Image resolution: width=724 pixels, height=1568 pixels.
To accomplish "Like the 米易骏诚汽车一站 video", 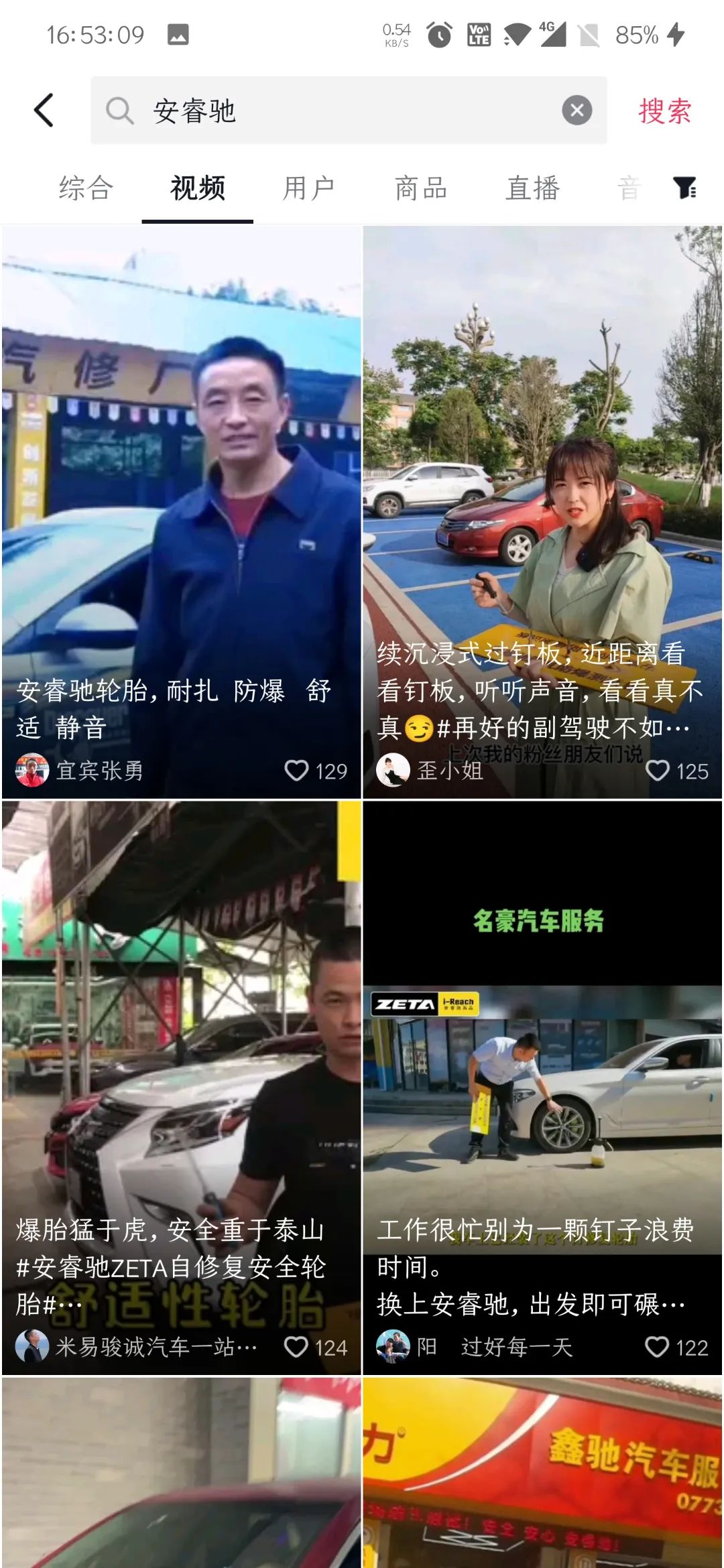I will pos(297,1347).
